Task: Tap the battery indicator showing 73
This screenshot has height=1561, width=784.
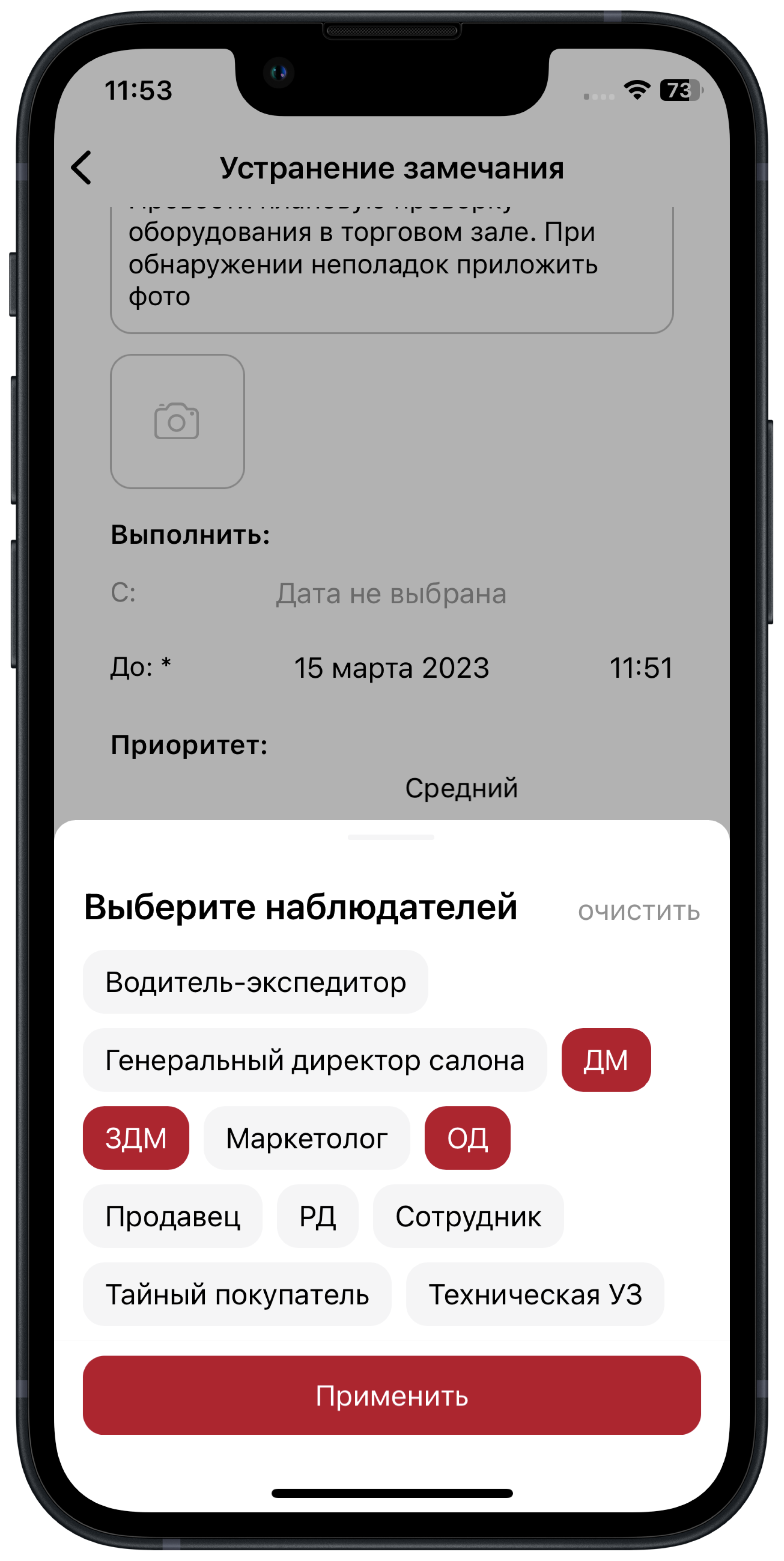Action: click(x=679, y=90)
